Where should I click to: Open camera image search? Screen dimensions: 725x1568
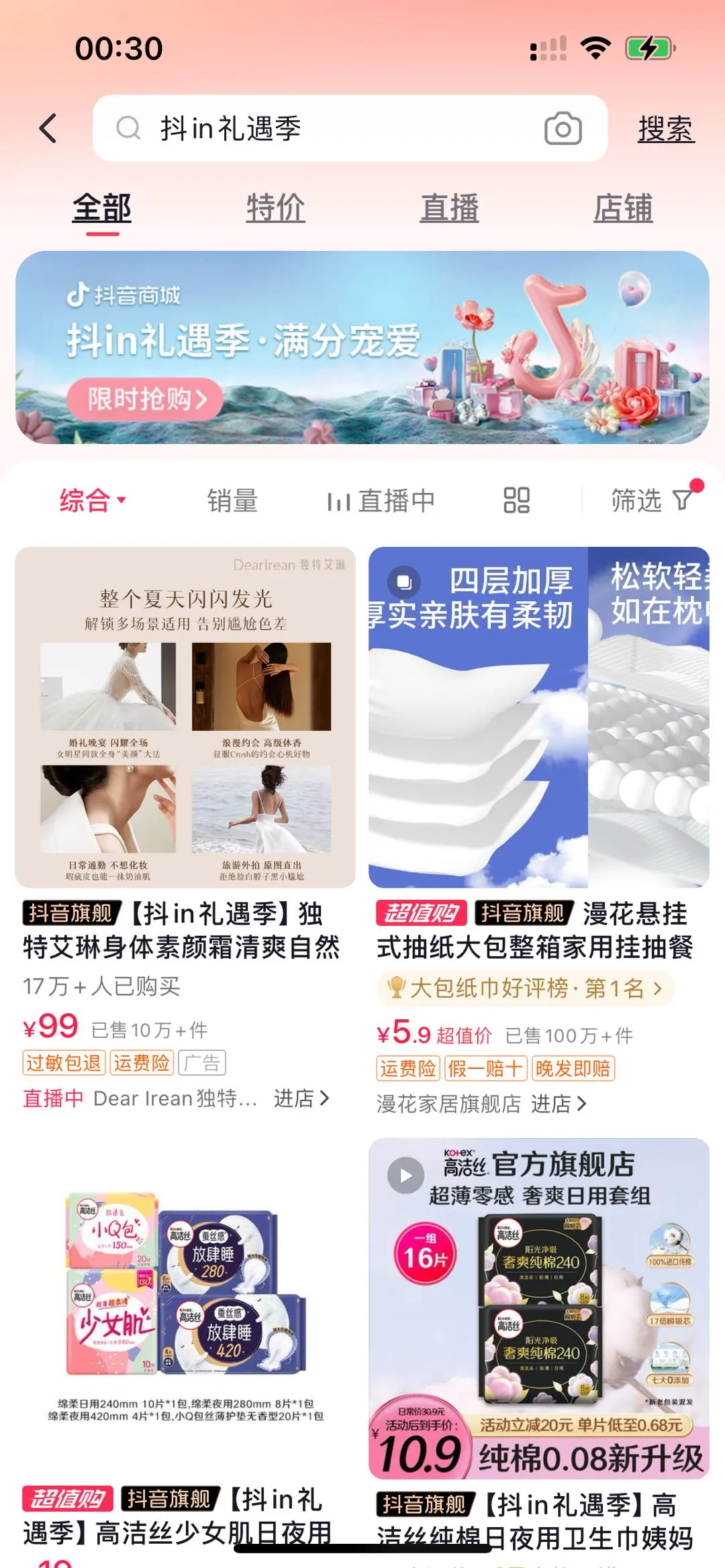pos(563,128)
